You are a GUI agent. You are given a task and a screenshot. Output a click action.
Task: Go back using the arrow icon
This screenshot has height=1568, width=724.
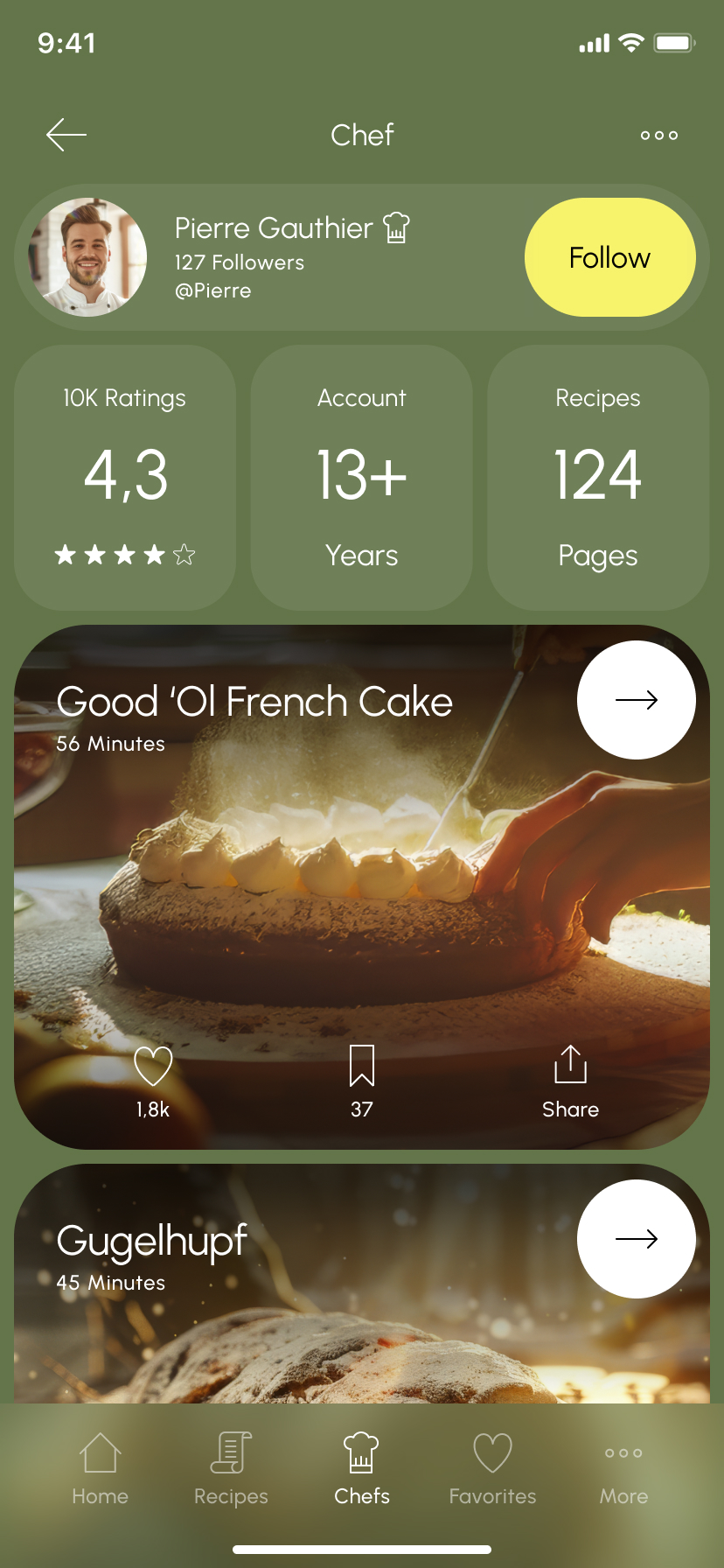point(66,135)
